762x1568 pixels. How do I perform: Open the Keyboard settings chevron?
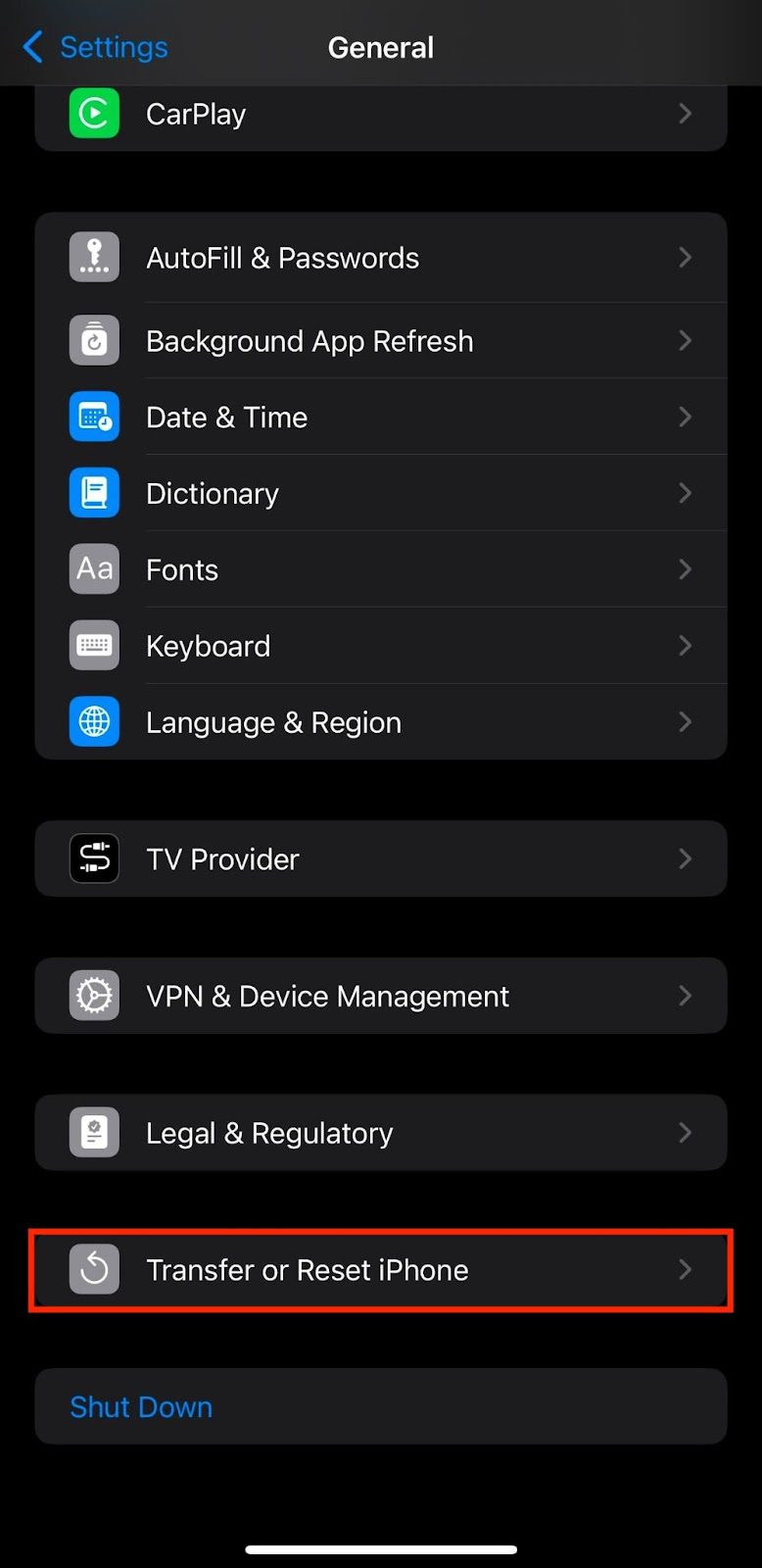pyautogui.click(x=686, y=645)
